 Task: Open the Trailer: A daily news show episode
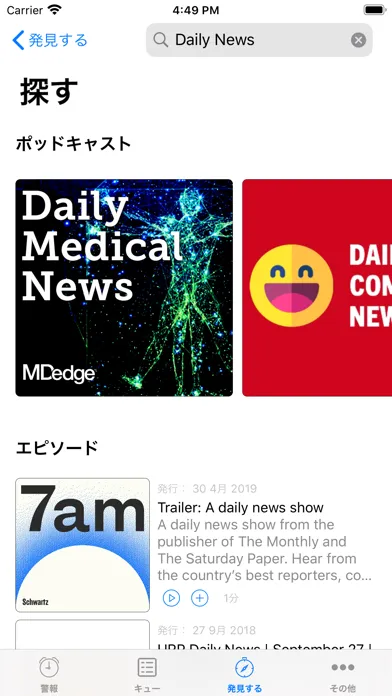(241, 507)
